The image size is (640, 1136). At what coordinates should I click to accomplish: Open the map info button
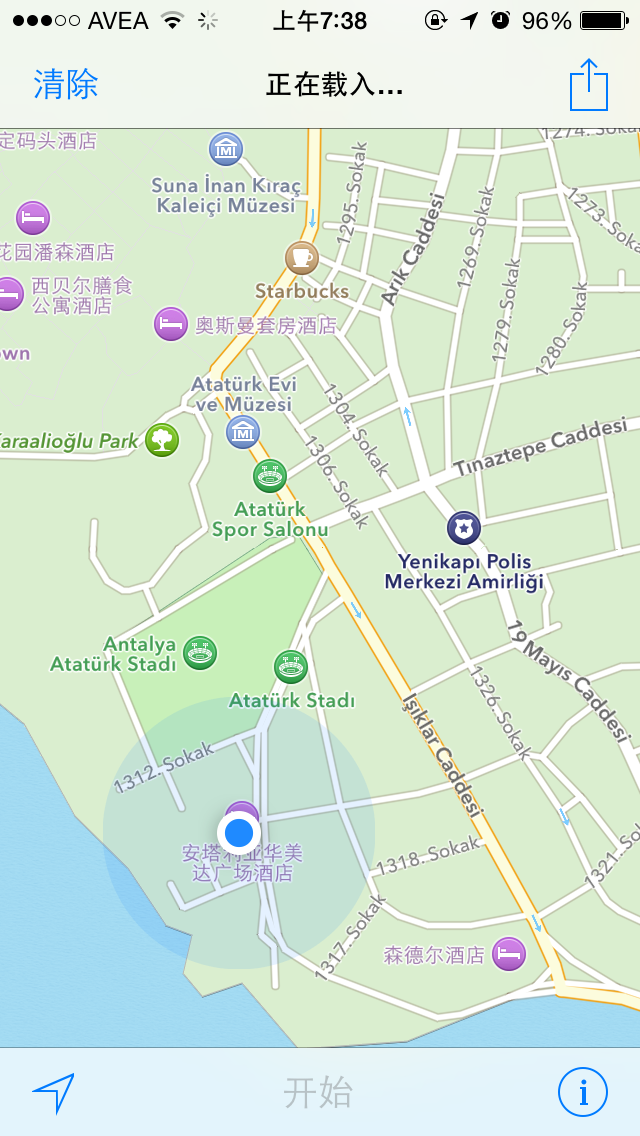click(582, 1092)
